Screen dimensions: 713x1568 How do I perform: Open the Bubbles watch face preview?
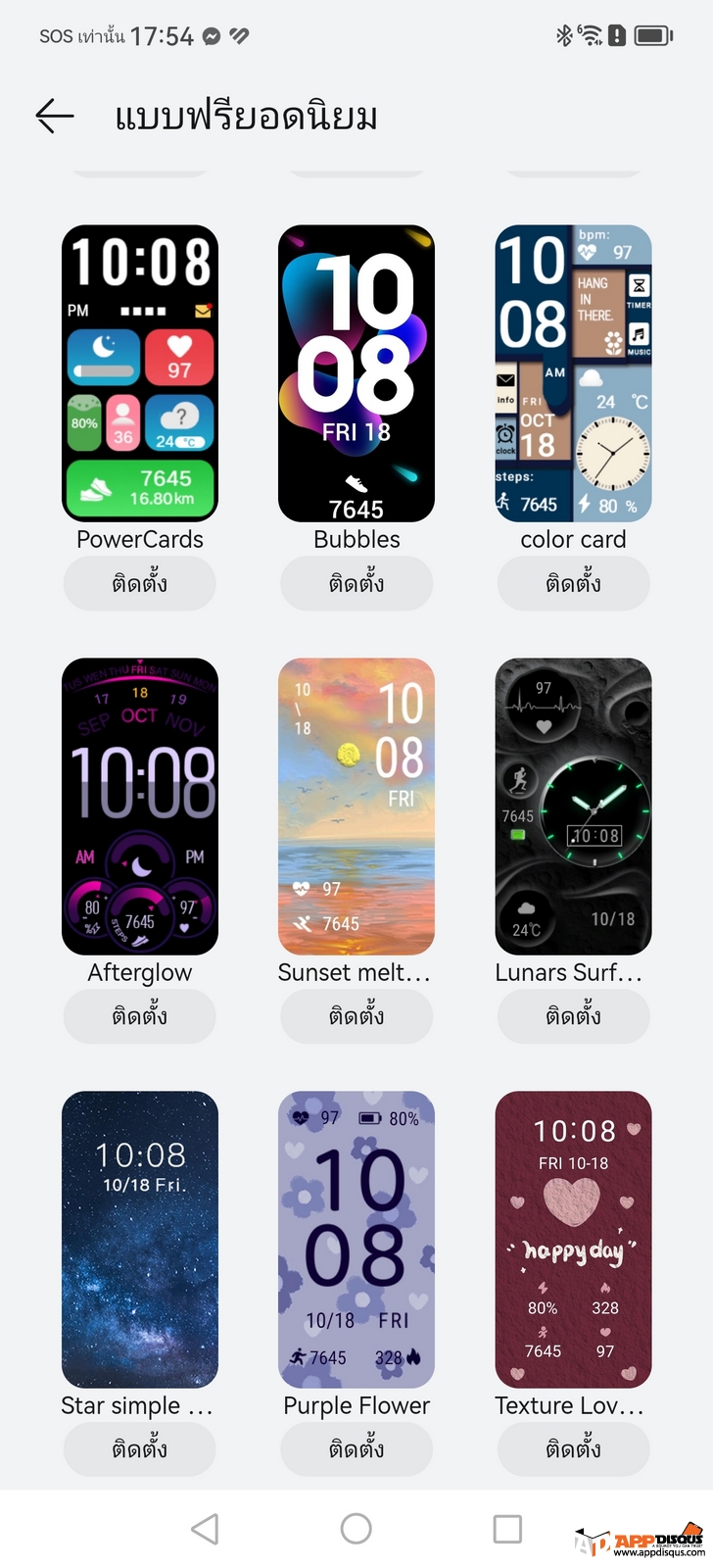click(356, 373)
